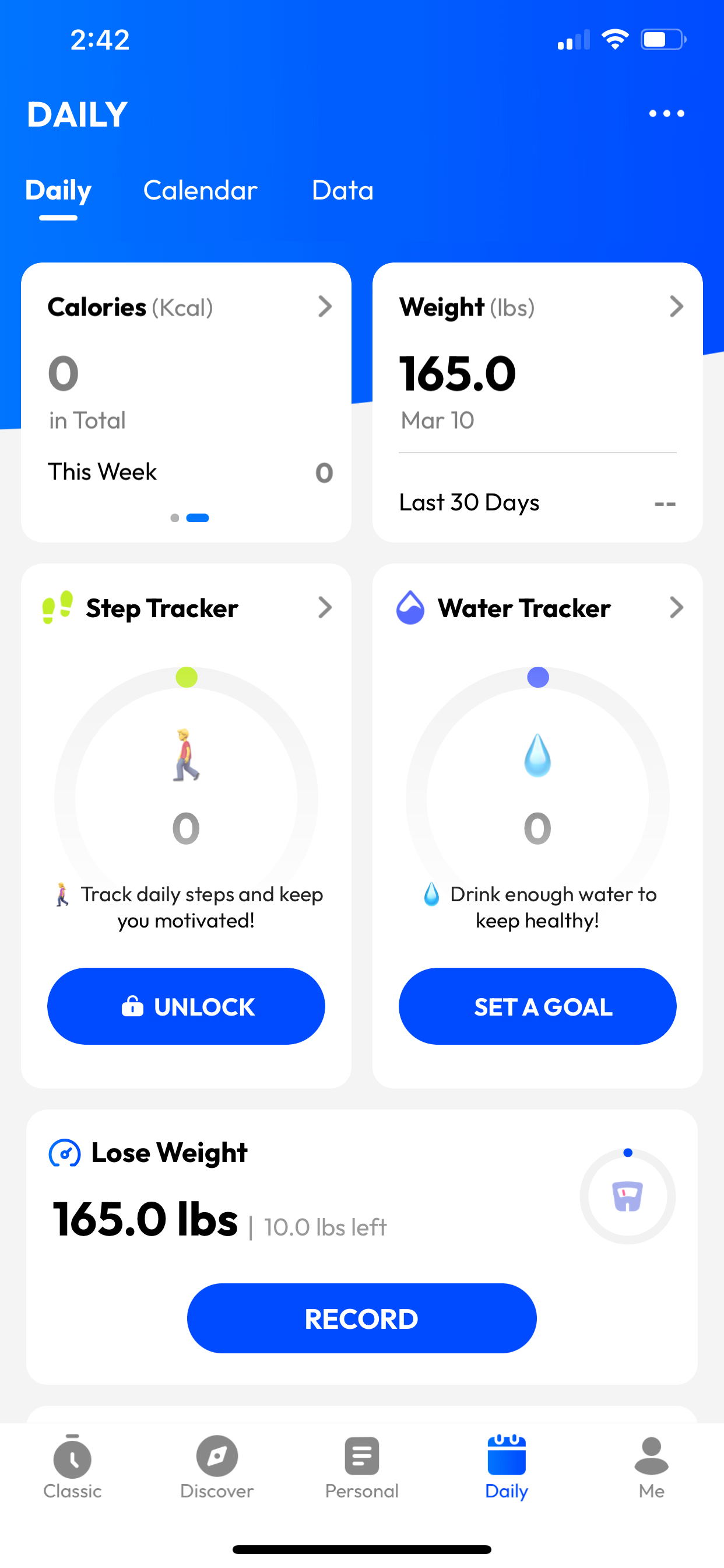Image resolution: width=724 pixels, height=1568 pixels.
Task: Go to the Personal bottom tab
Action: pos(361,1467)
